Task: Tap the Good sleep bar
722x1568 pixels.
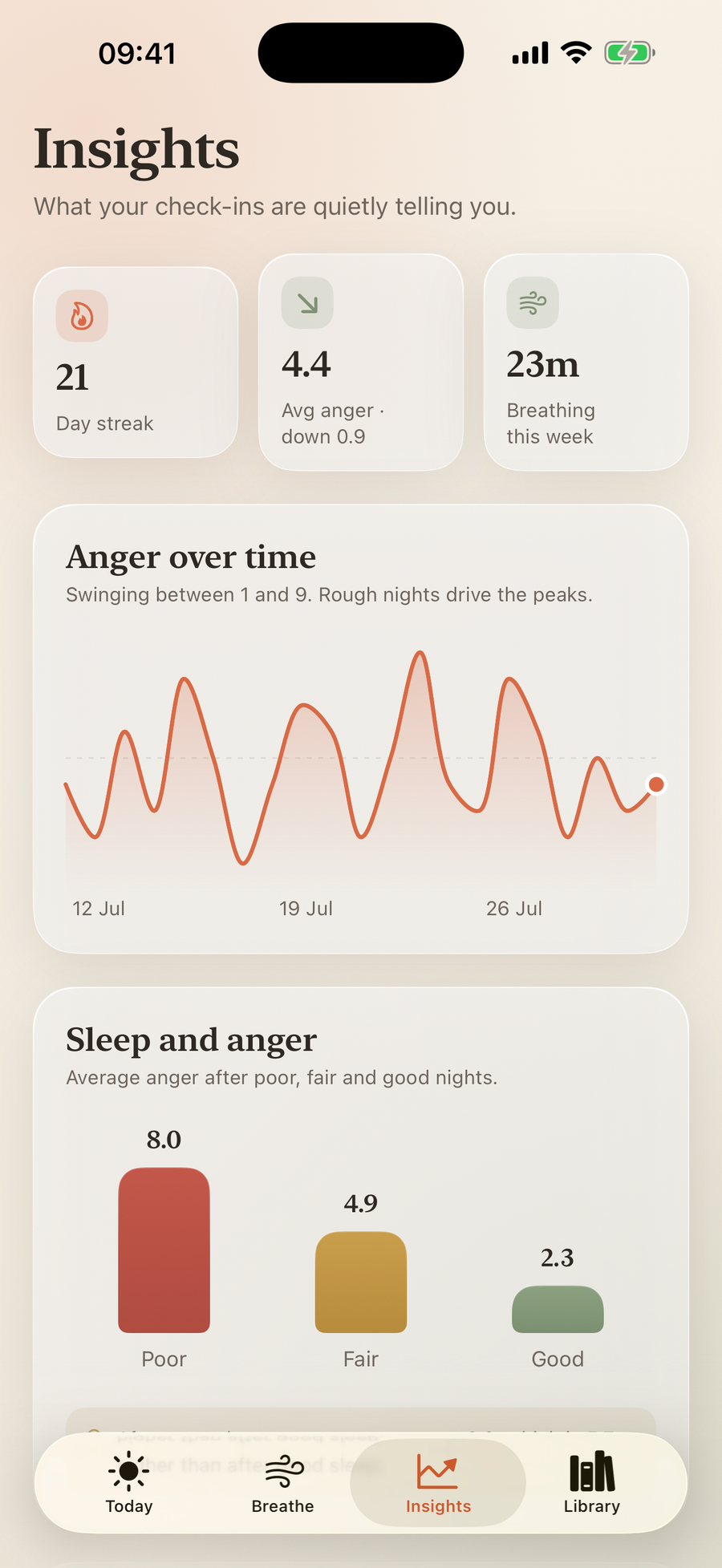Action: (558, 1309)
